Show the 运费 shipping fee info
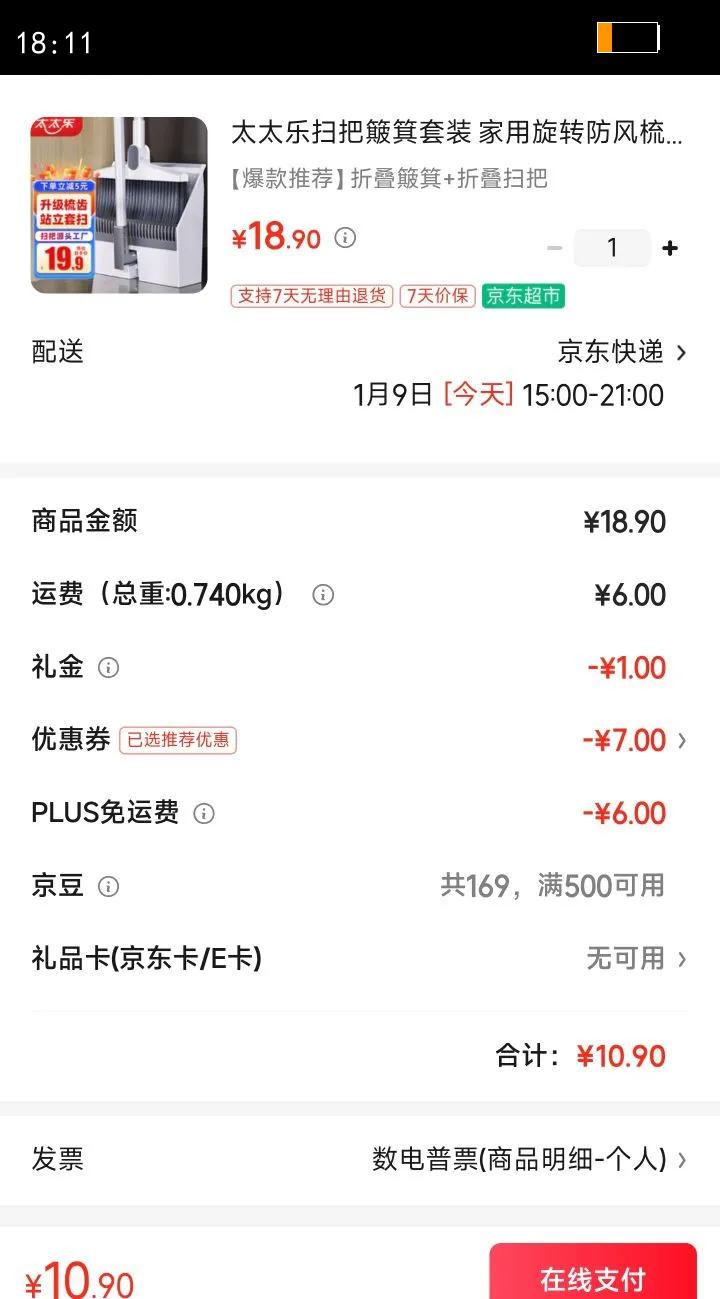 coord(323,595)
